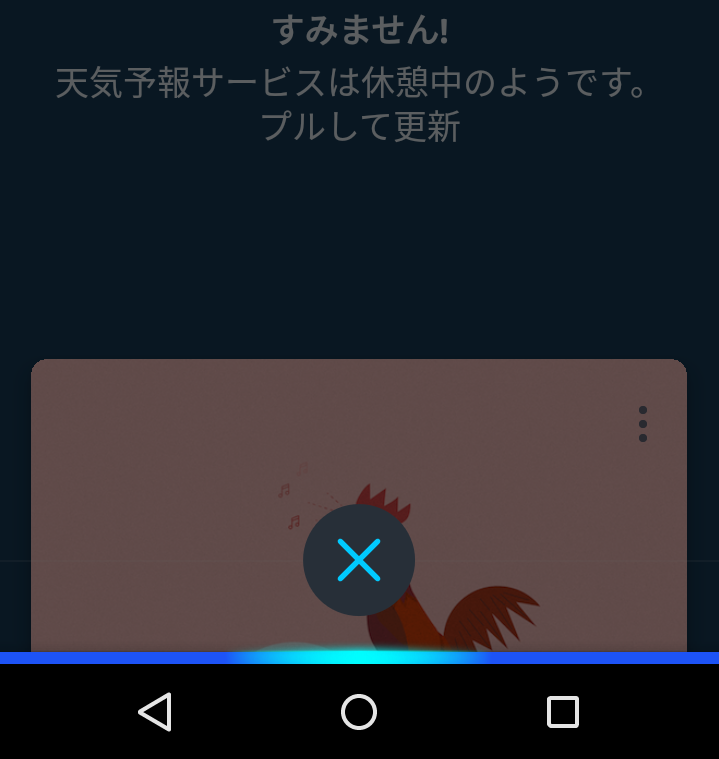Go back with the navigation bar
Image resolution: width=719 pixels, height=759 pixels.
pyautogui.click(x=155, y=712)
